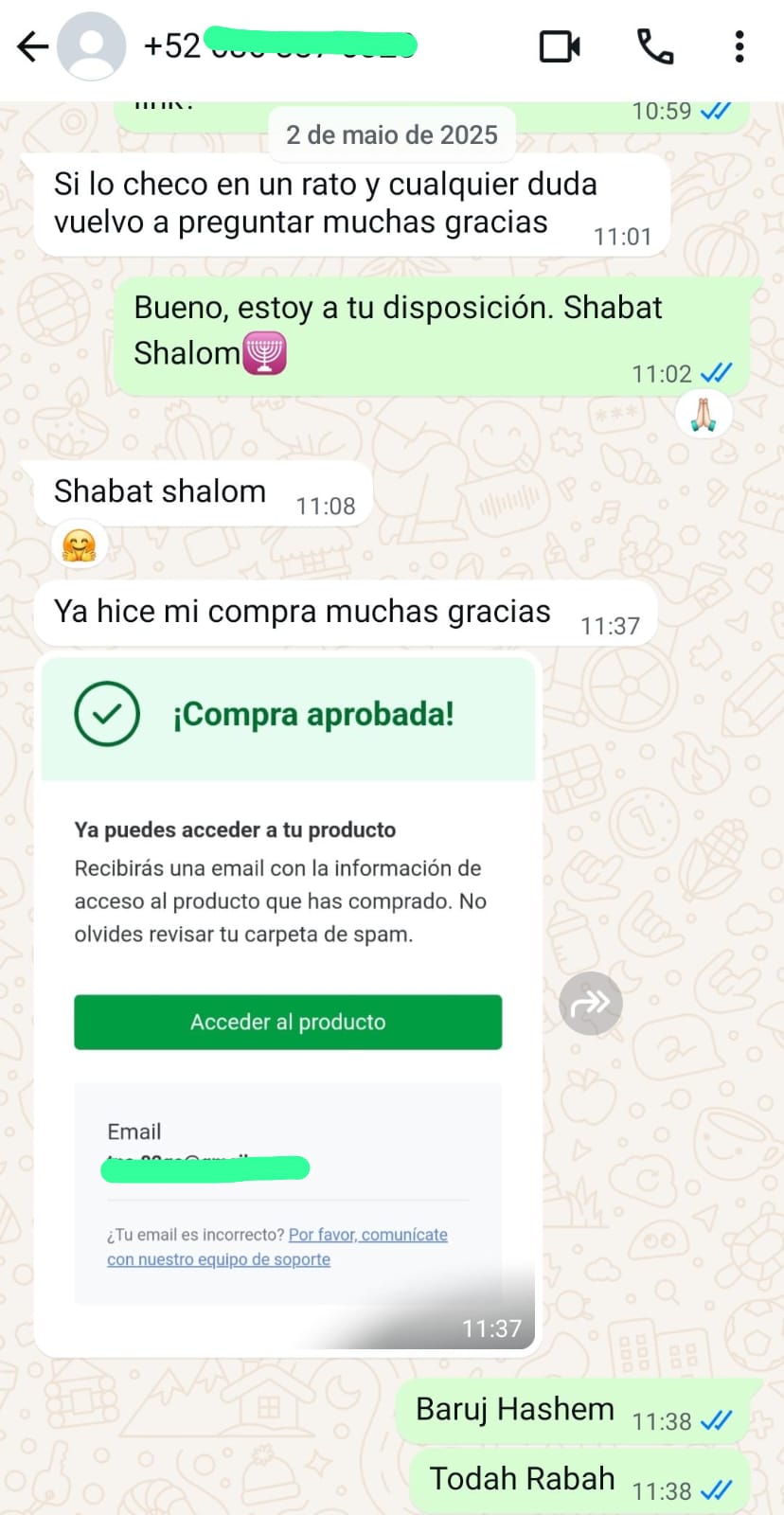Open the overflow menu
784x1515 pixels.
tap(739, 46)
